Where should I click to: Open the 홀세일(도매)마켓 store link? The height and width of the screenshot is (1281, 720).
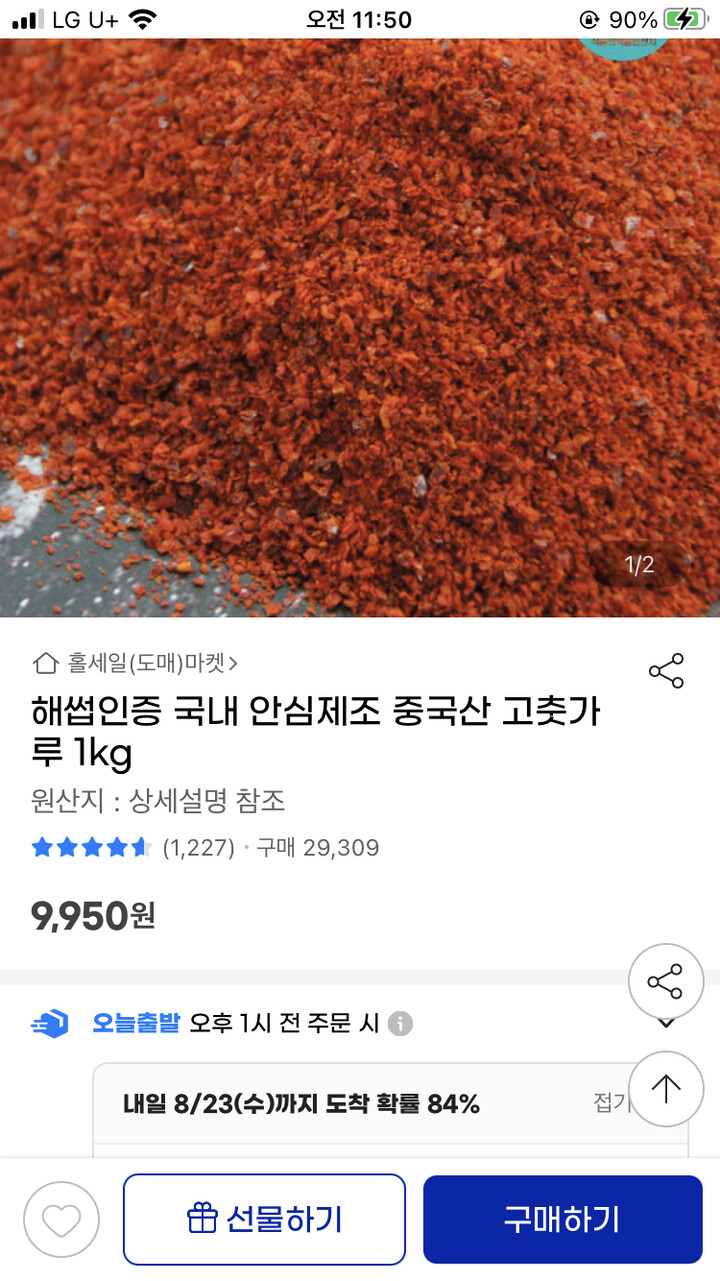135,663
